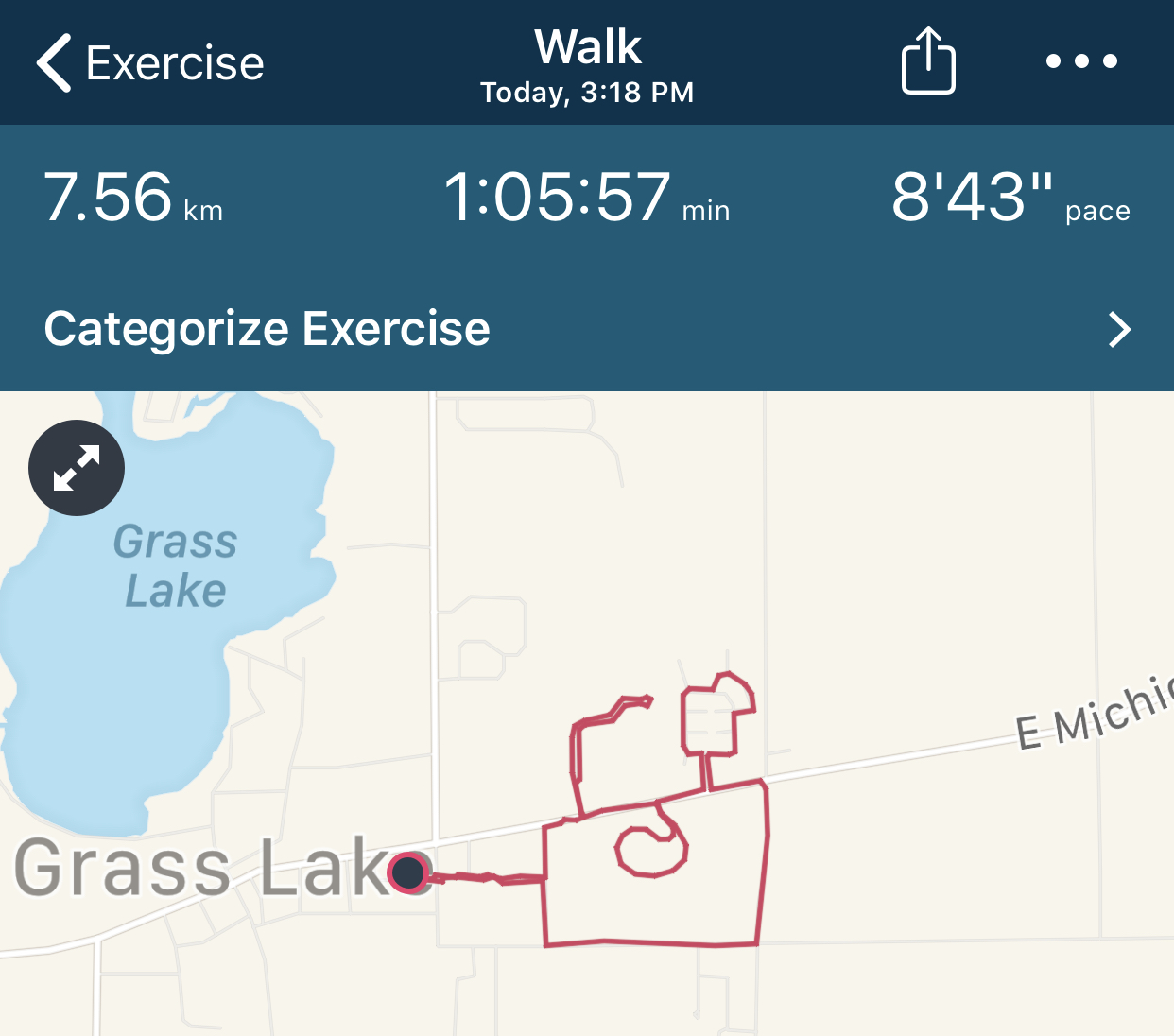Open the three-dot overflow menu
This screenshot has height=1036, width=1174.
[1081, 61]
